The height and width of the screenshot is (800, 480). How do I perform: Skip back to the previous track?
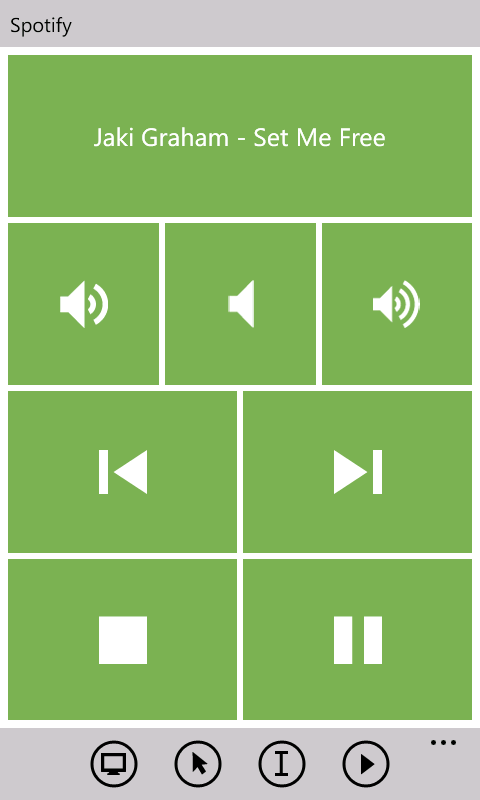122,472
